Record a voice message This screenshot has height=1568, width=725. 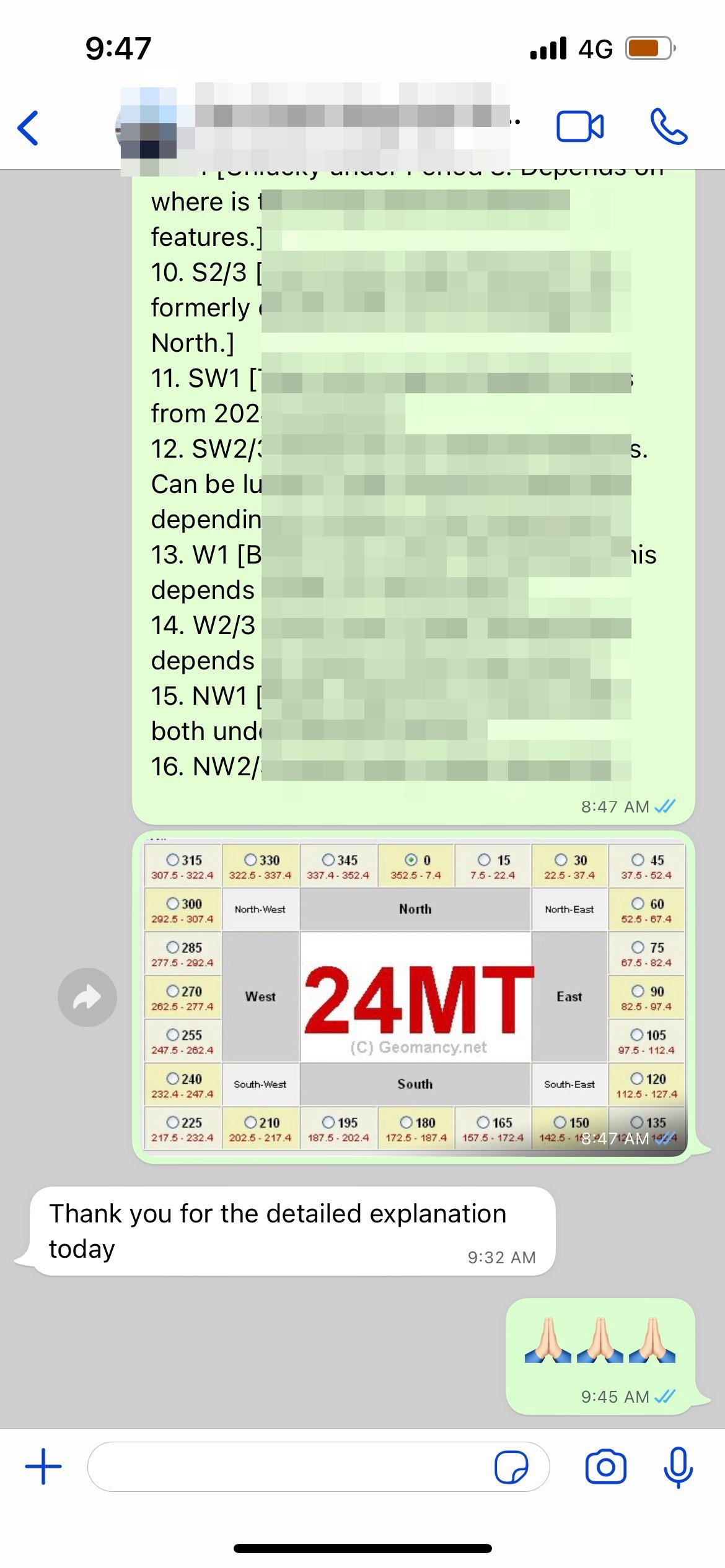click(678, 1466)
